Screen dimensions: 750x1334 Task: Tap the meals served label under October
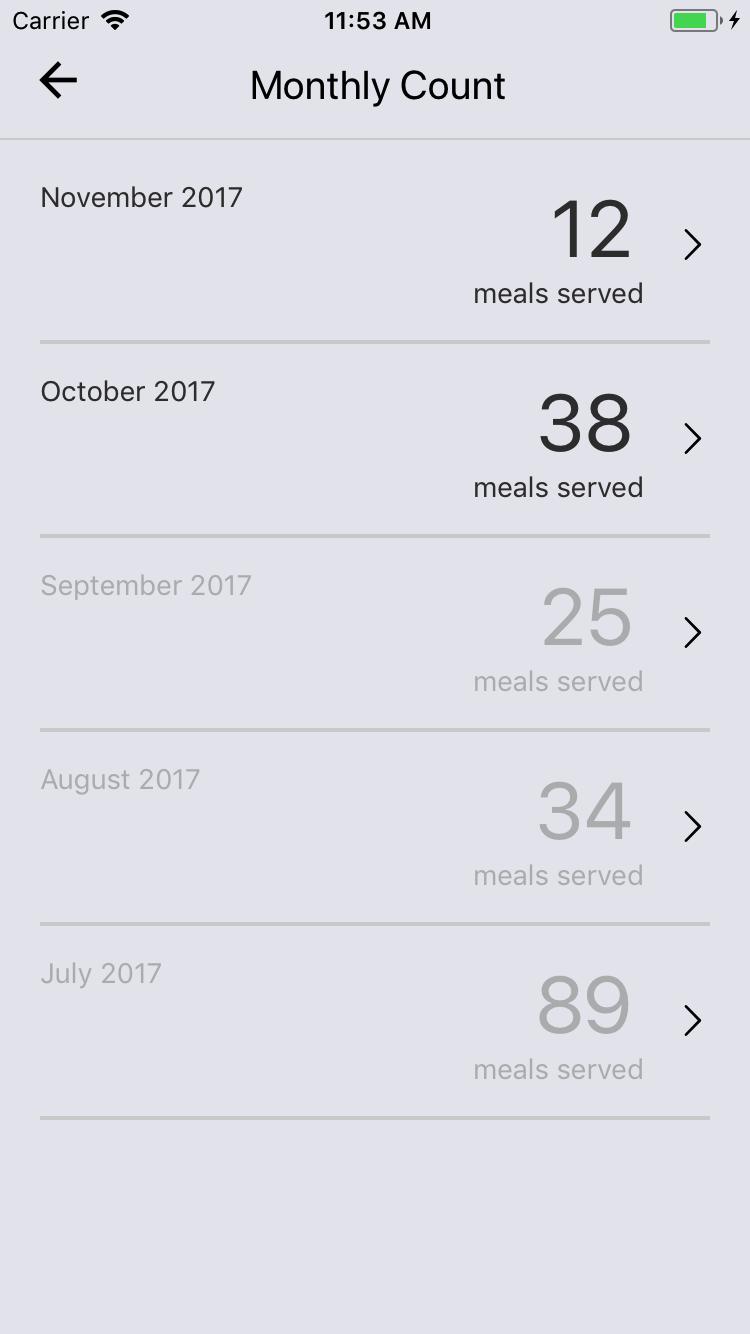coord(557,487)
